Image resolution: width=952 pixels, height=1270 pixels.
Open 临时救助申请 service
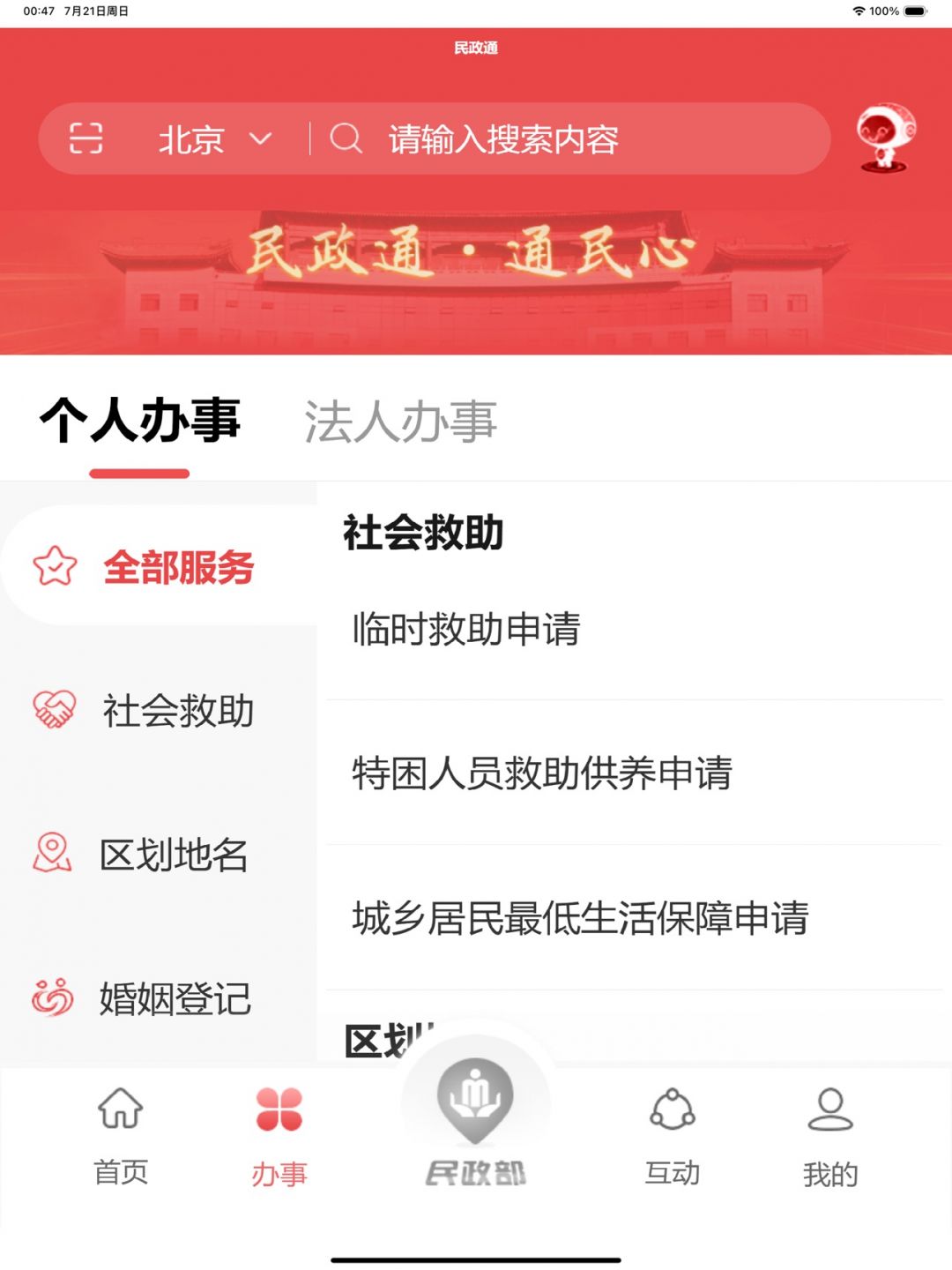[x=466, y=629]
